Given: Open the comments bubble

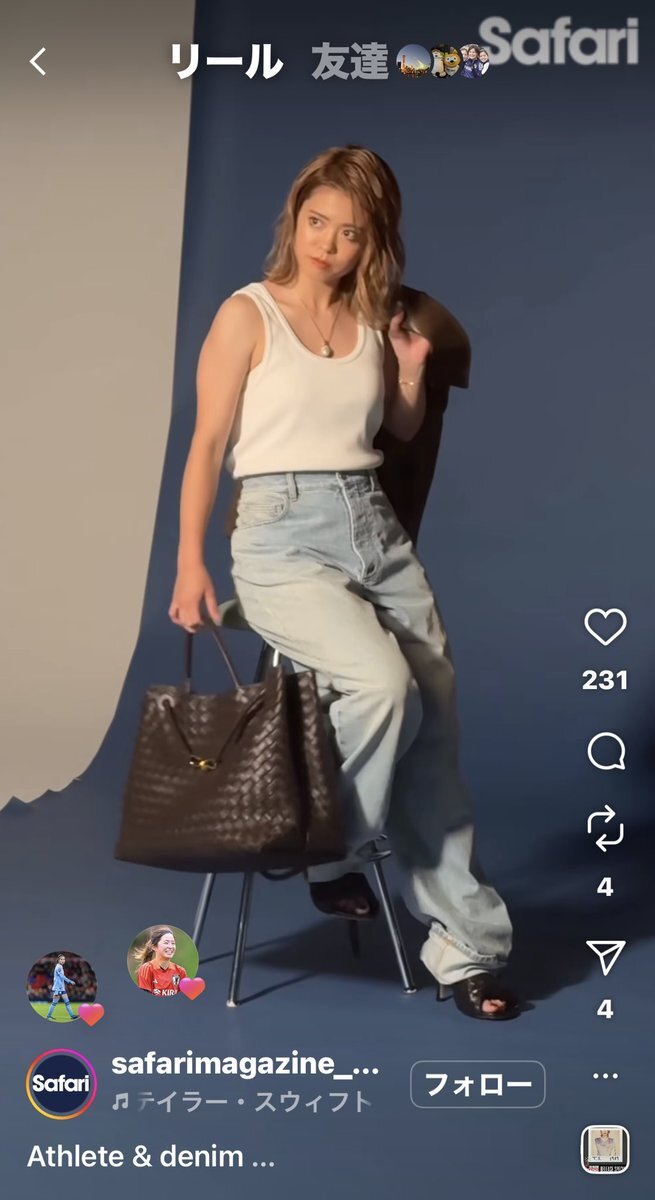Looking at the screenshot, I should [605, 752].
